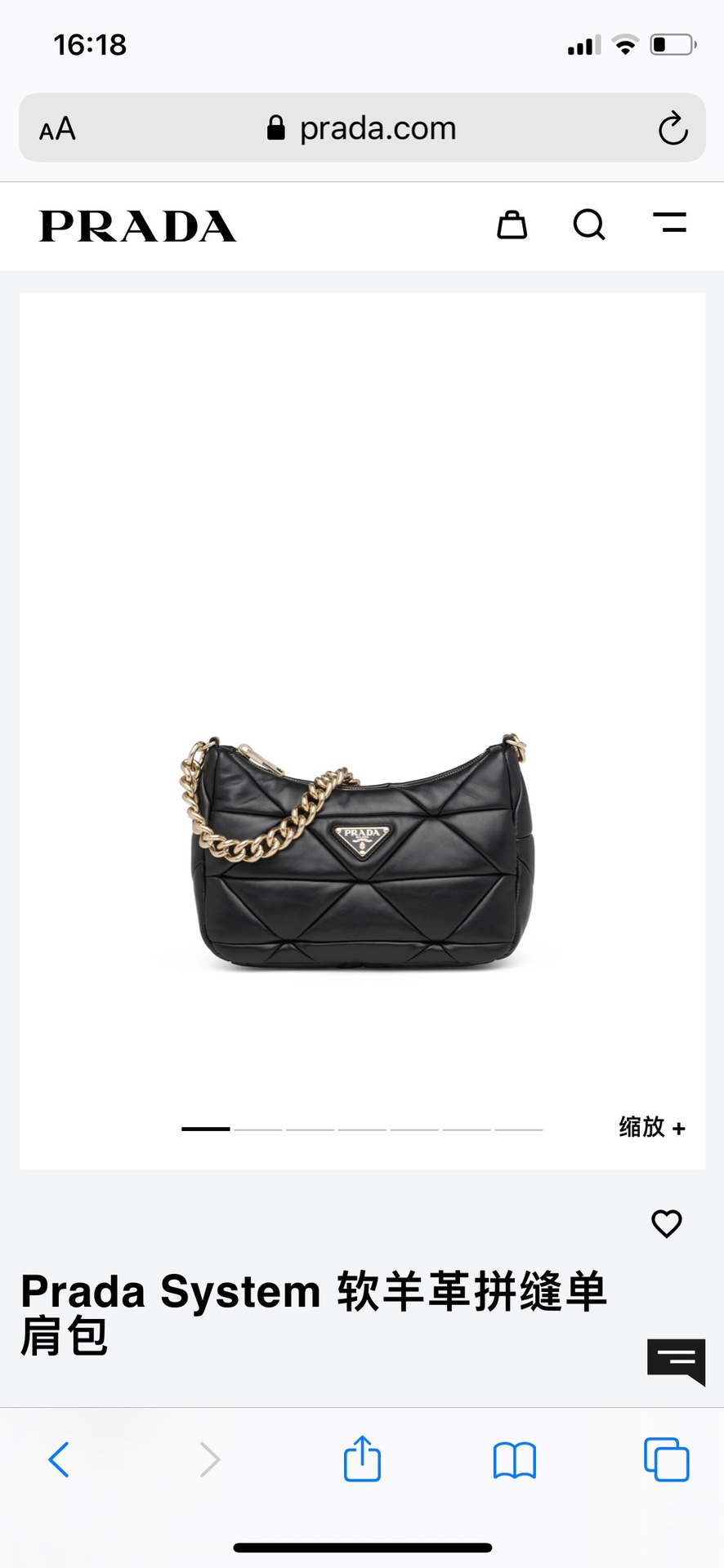The width and height of the screenshot is (724, 1568).
Task: Open the shopping bag
Action: [512, 225]
